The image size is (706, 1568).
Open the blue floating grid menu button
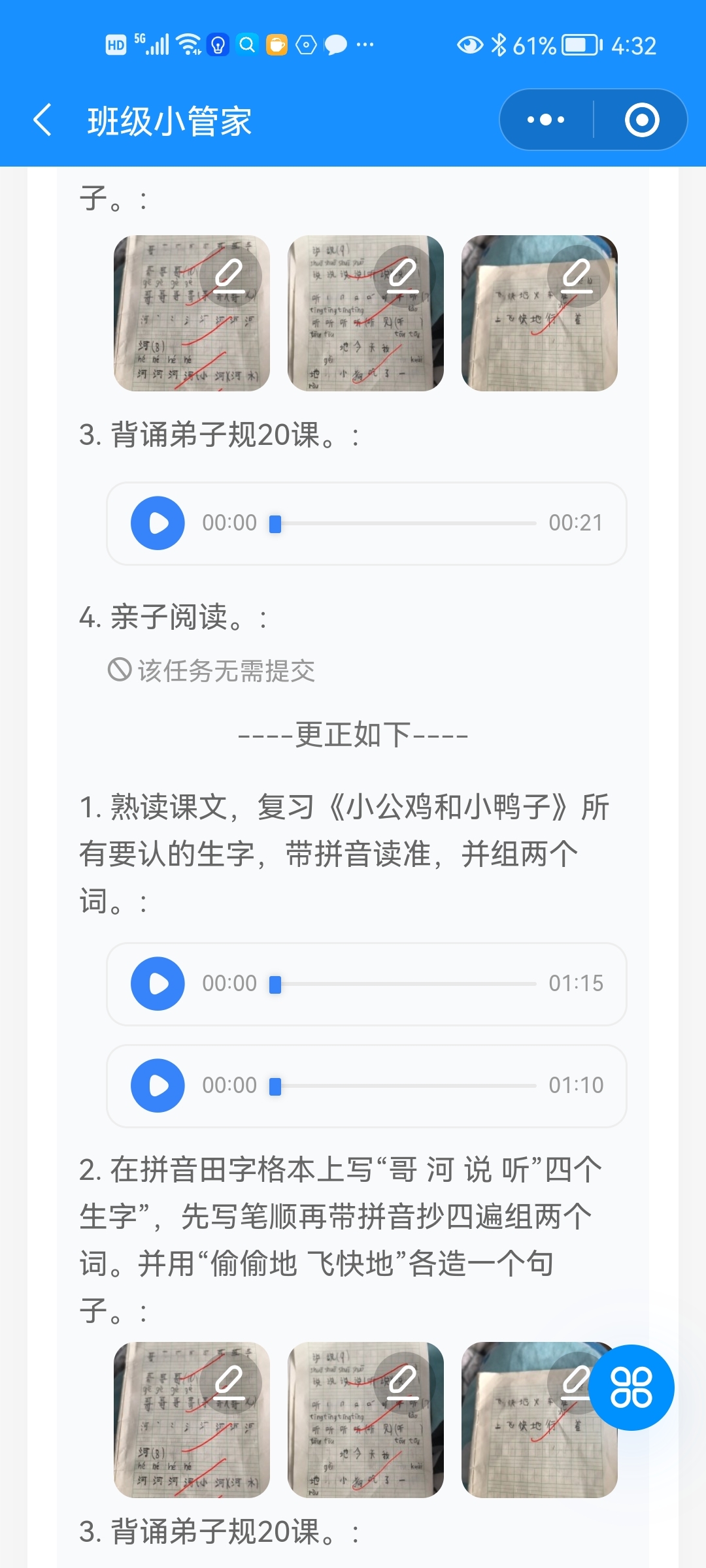tap(631, 1387)
